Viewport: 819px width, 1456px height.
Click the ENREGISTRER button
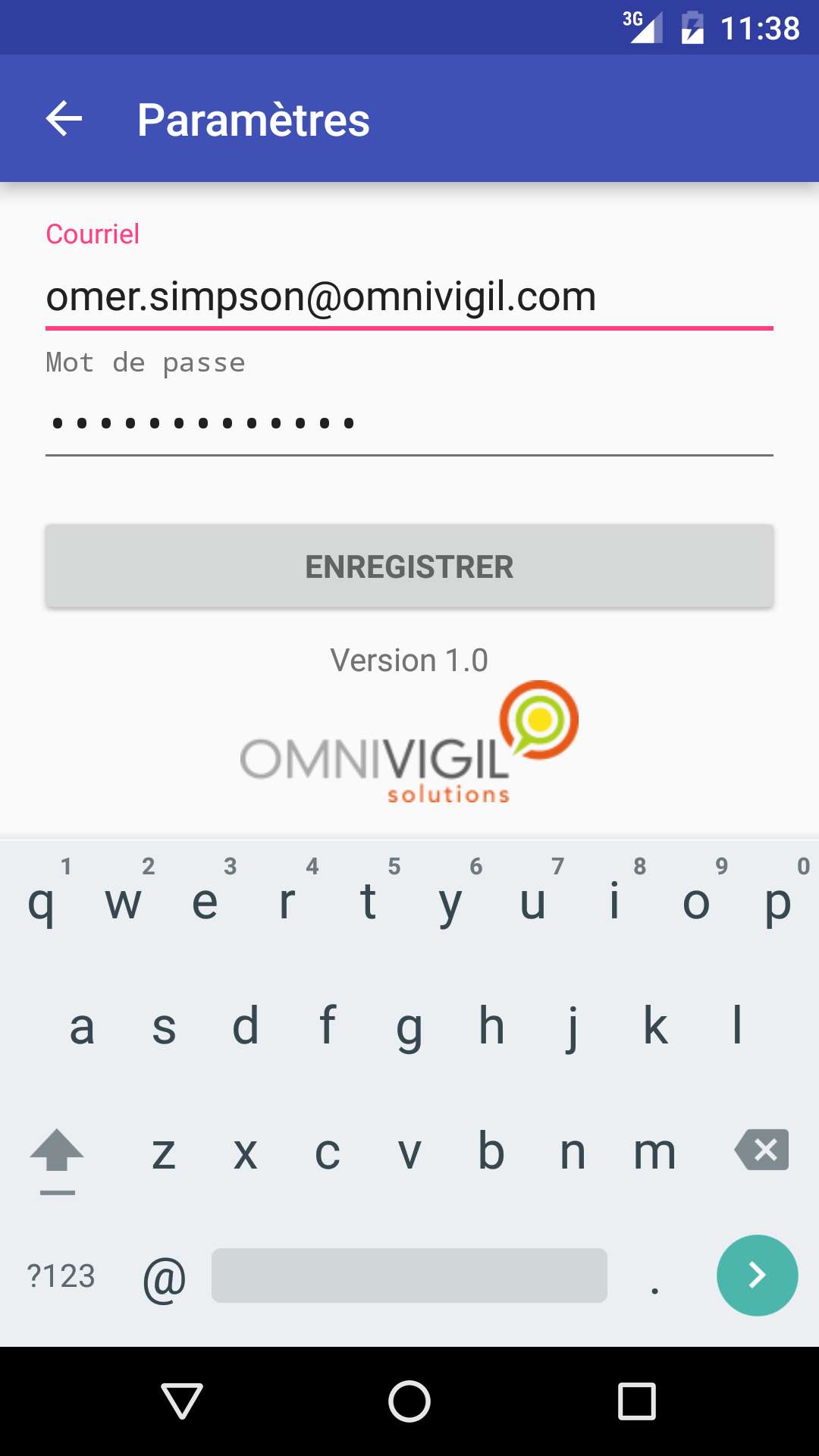(x=409, y=566)
